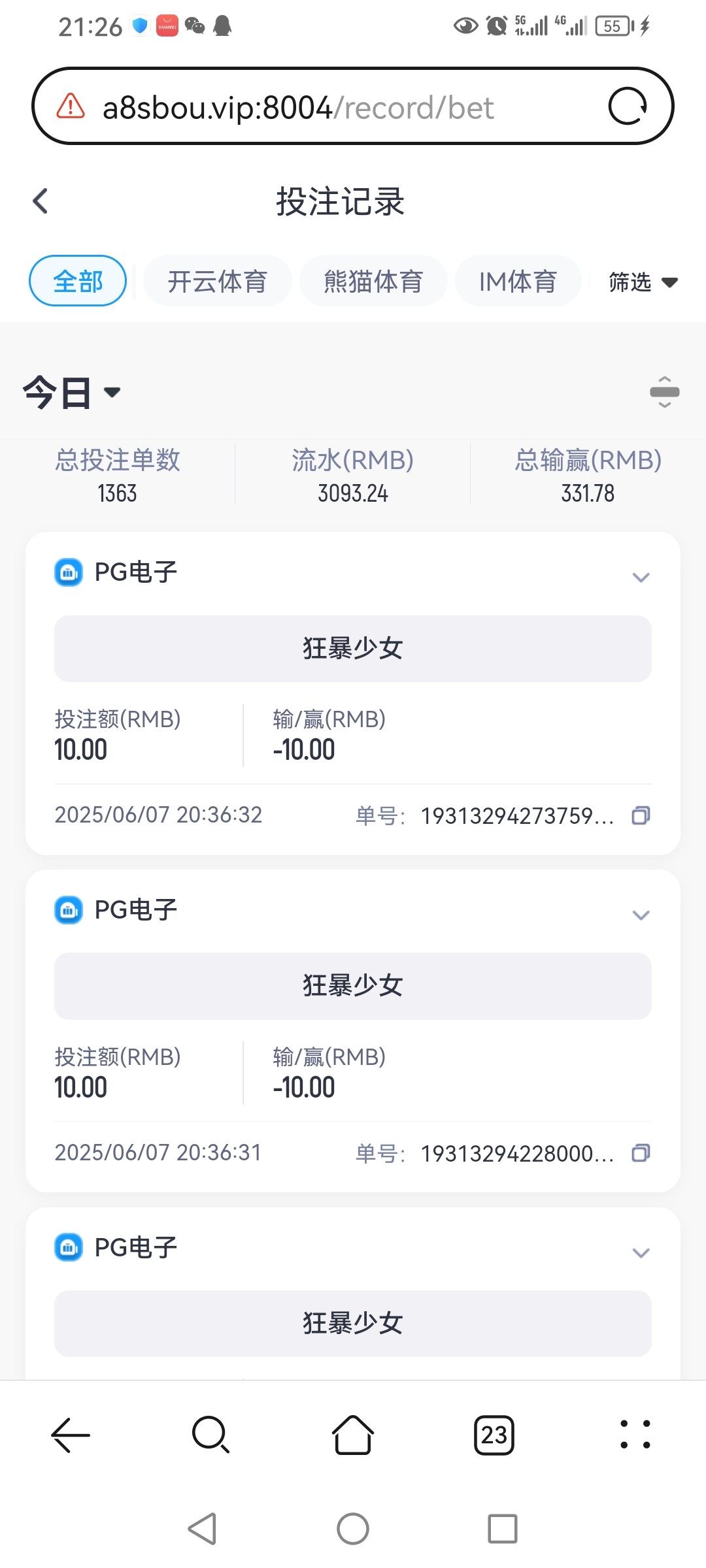Open the tab switcher showing 23 tabs
The width and height of the screenshot is (706, 1568).
494,1435
